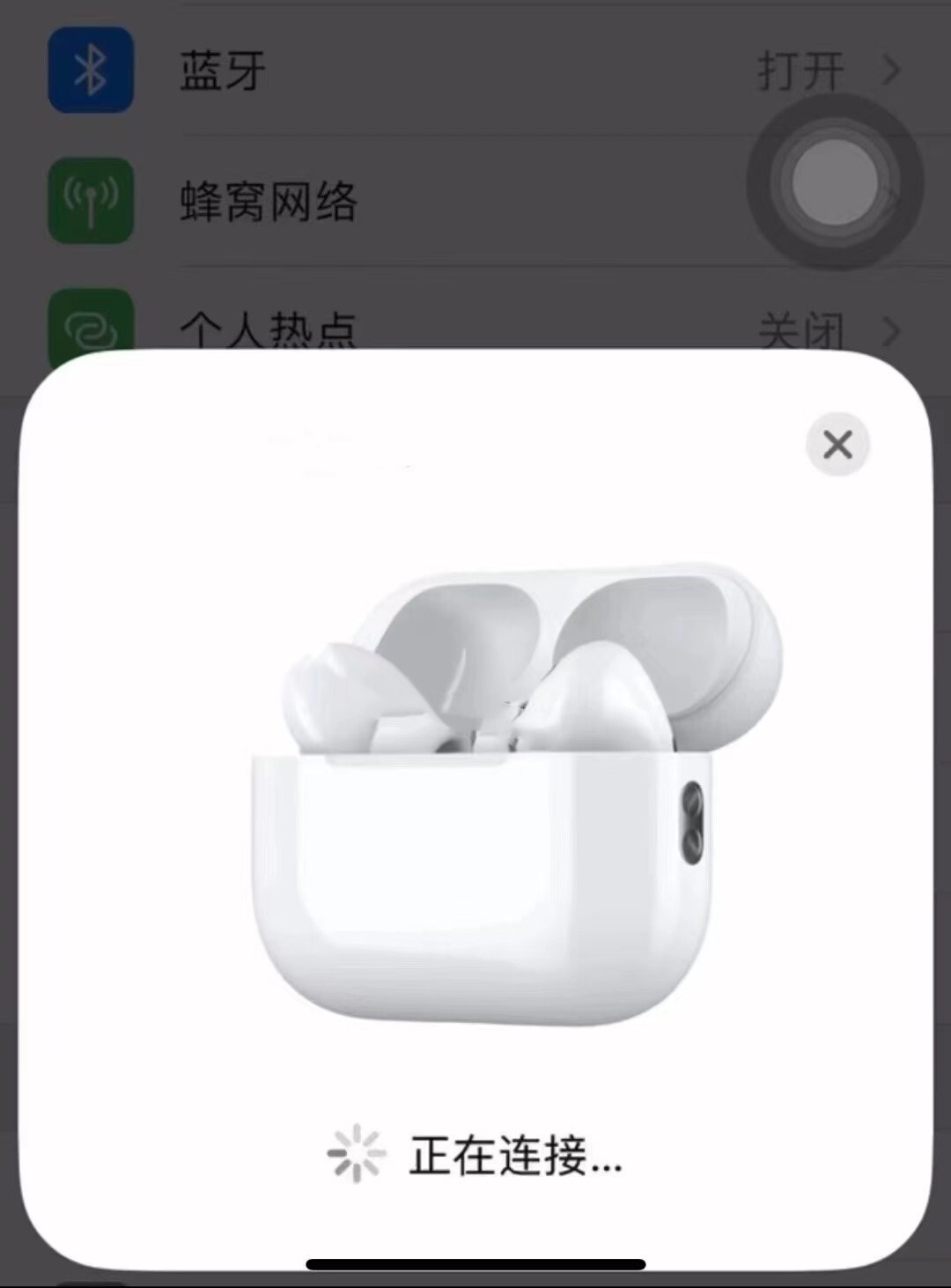Close the AirPods connecting popup

point(837,445)
